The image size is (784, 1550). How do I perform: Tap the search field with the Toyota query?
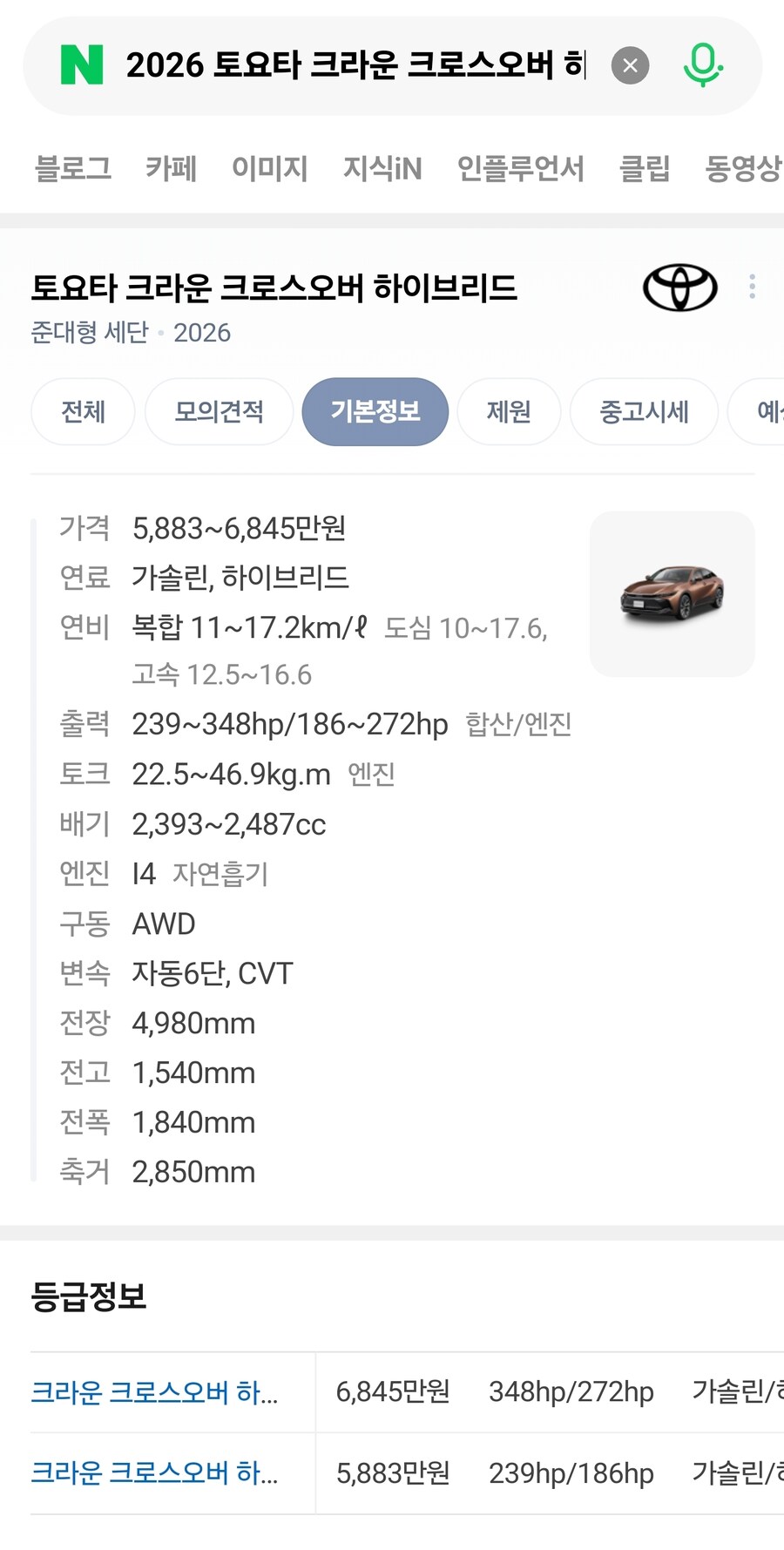[x=355, y=65]
